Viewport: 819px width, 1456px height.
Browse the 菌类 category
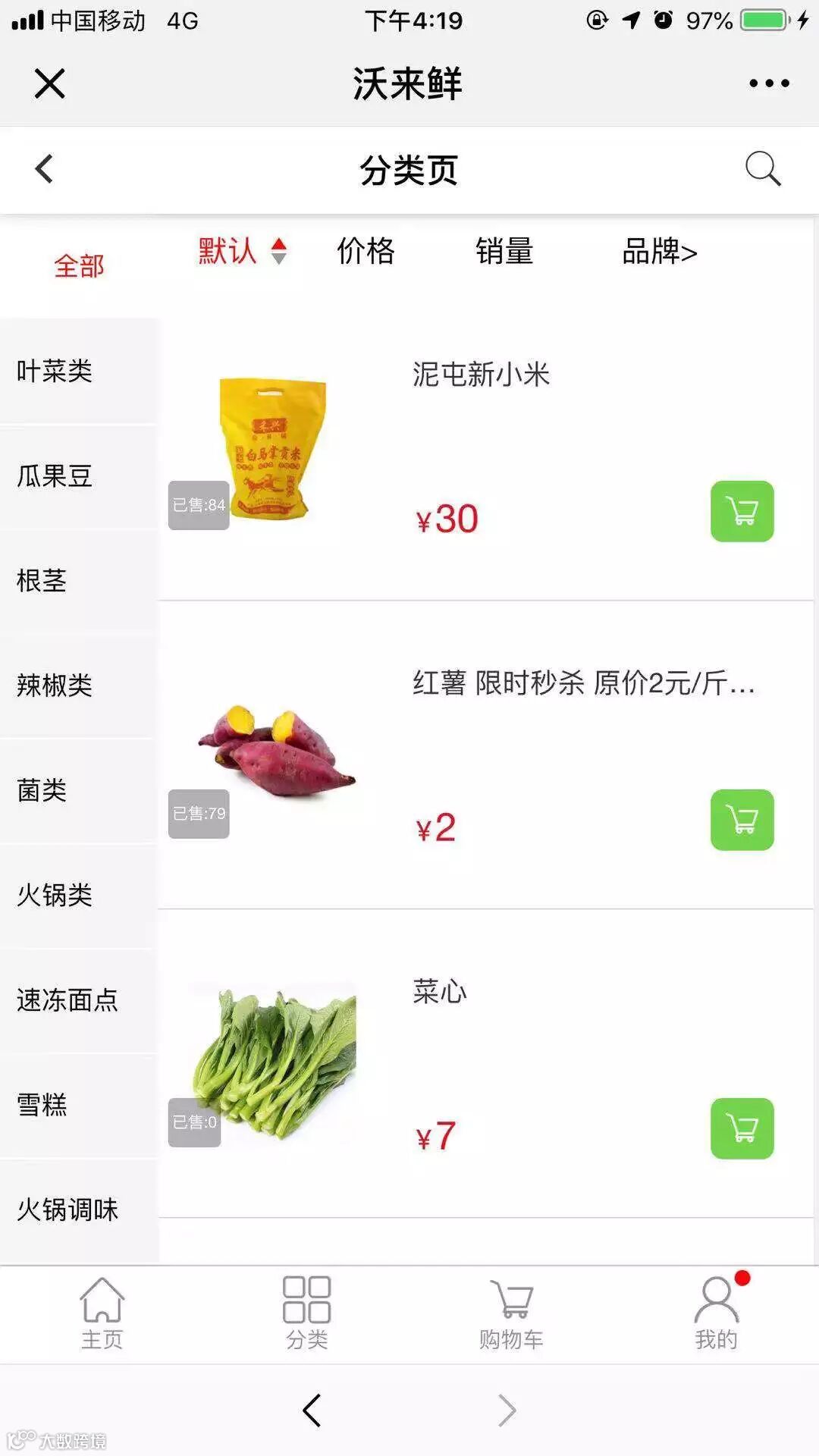pos(42,790)
